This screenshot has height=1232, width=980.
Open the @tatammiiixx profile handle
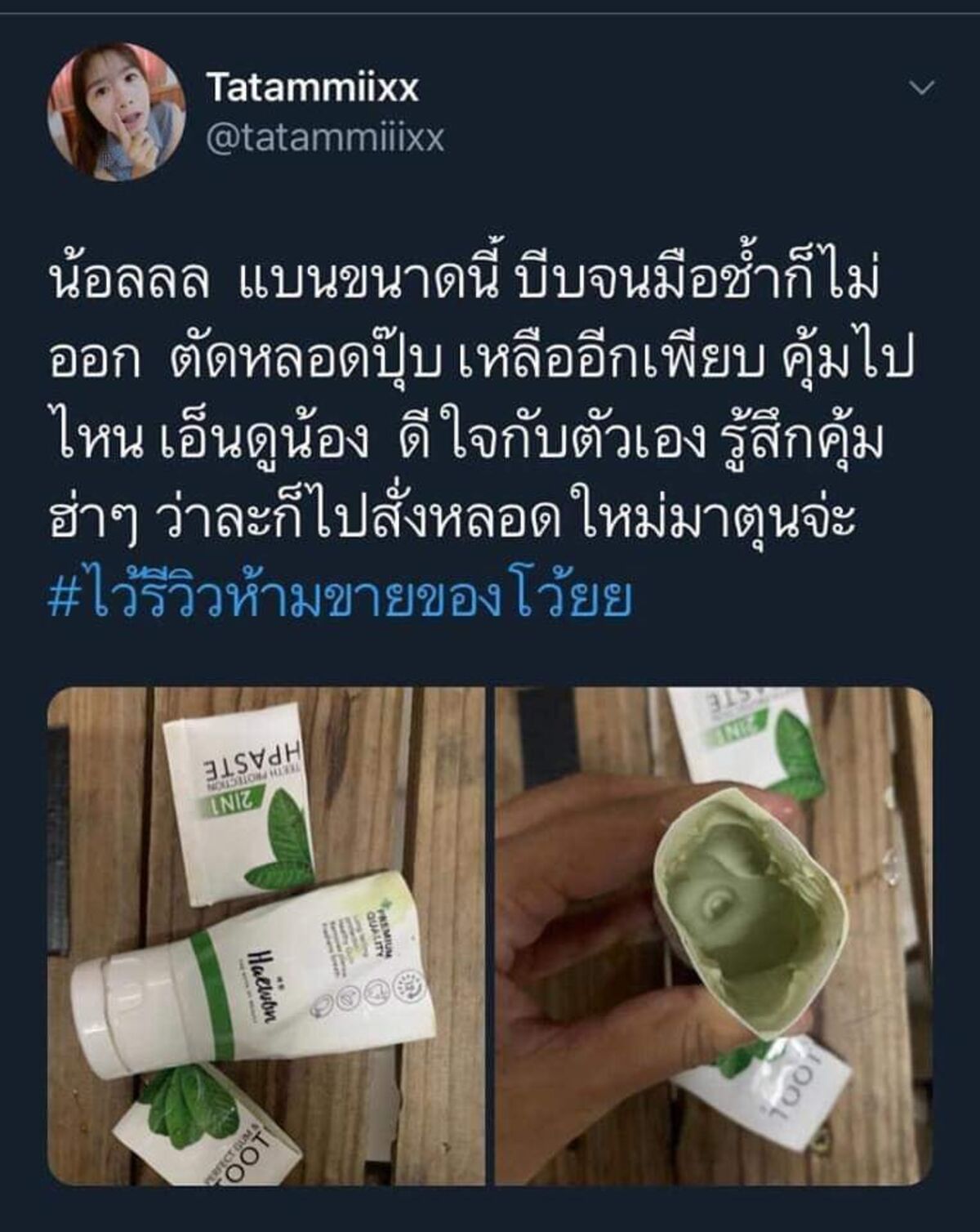[325, 138]
